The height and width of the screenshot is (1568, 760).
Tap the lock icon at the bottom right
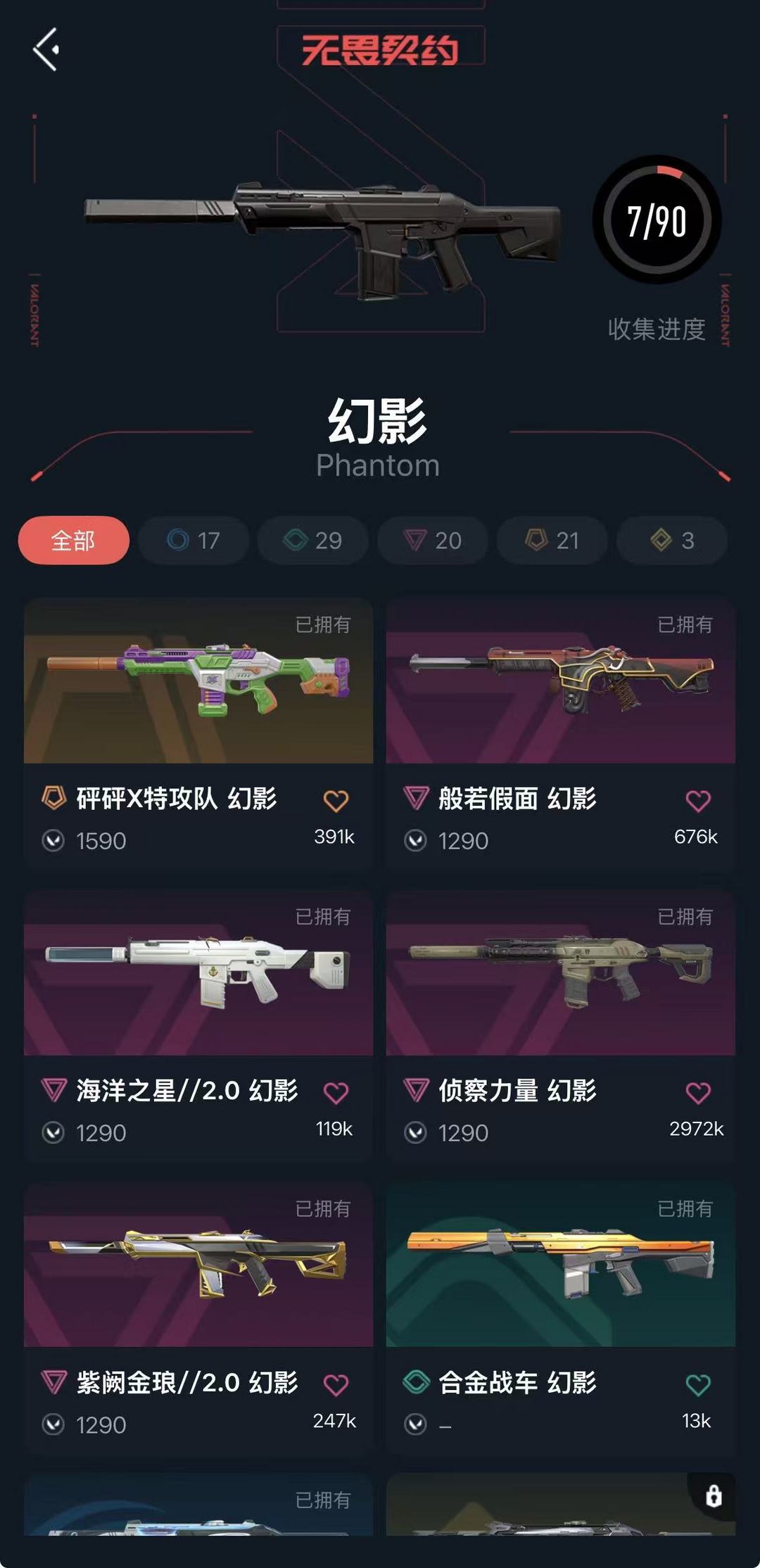point(713,1496)
